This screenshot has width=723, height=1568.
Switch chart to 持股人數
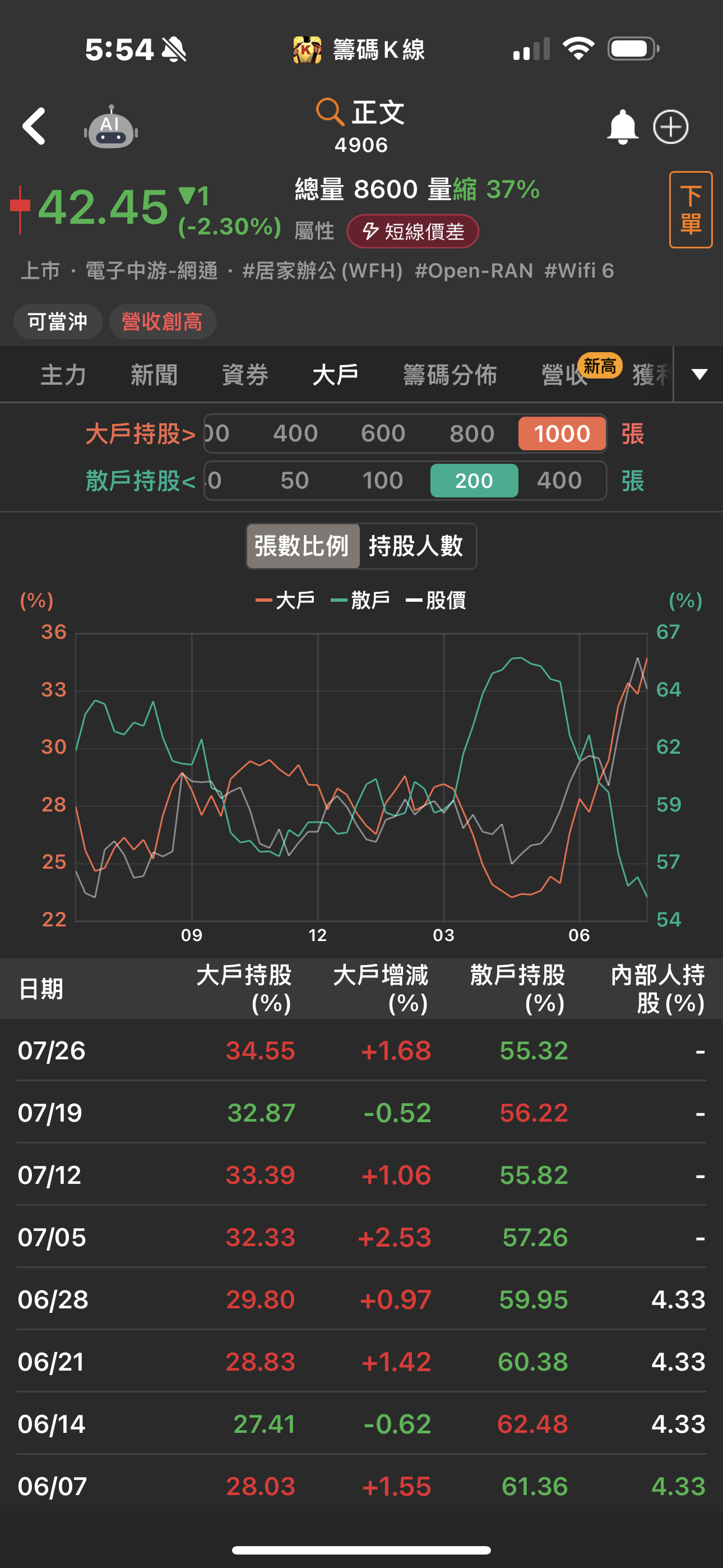point(416,546)
